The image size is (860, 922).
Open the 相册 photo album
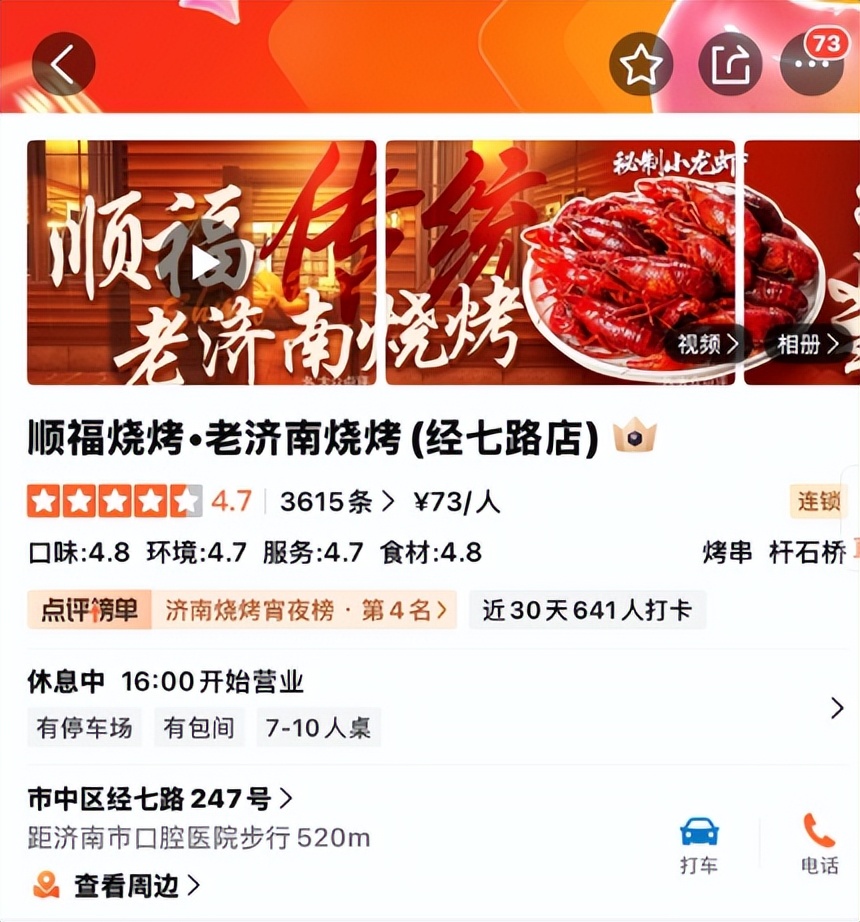coord(807,344)
